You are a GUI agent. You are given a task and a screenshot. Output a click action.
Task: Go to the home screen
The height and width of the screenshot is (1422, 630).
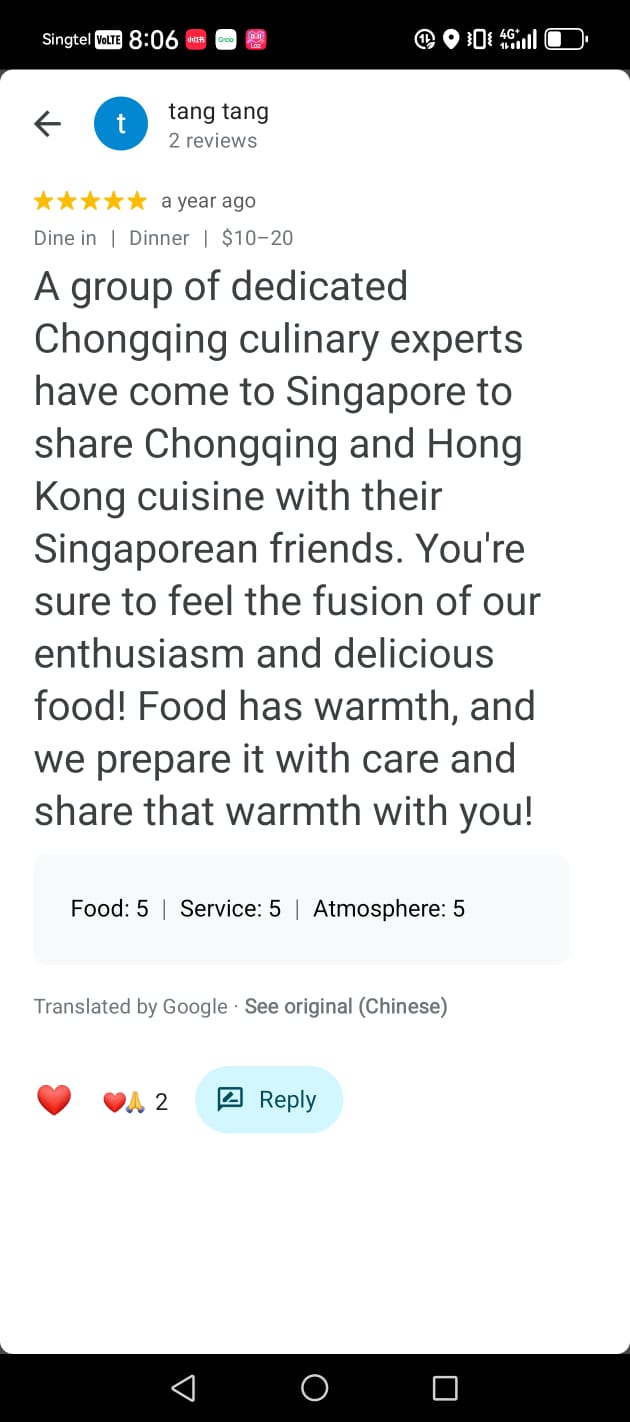point(315,1387)
